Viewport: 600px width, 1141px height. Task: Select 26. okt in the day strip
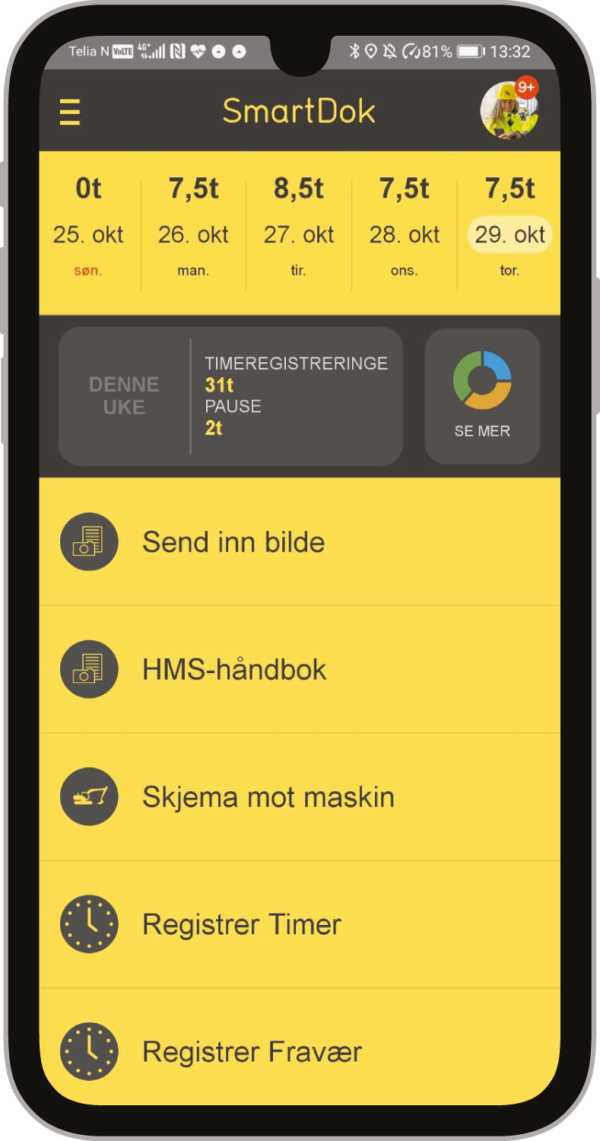pos(193,228)
